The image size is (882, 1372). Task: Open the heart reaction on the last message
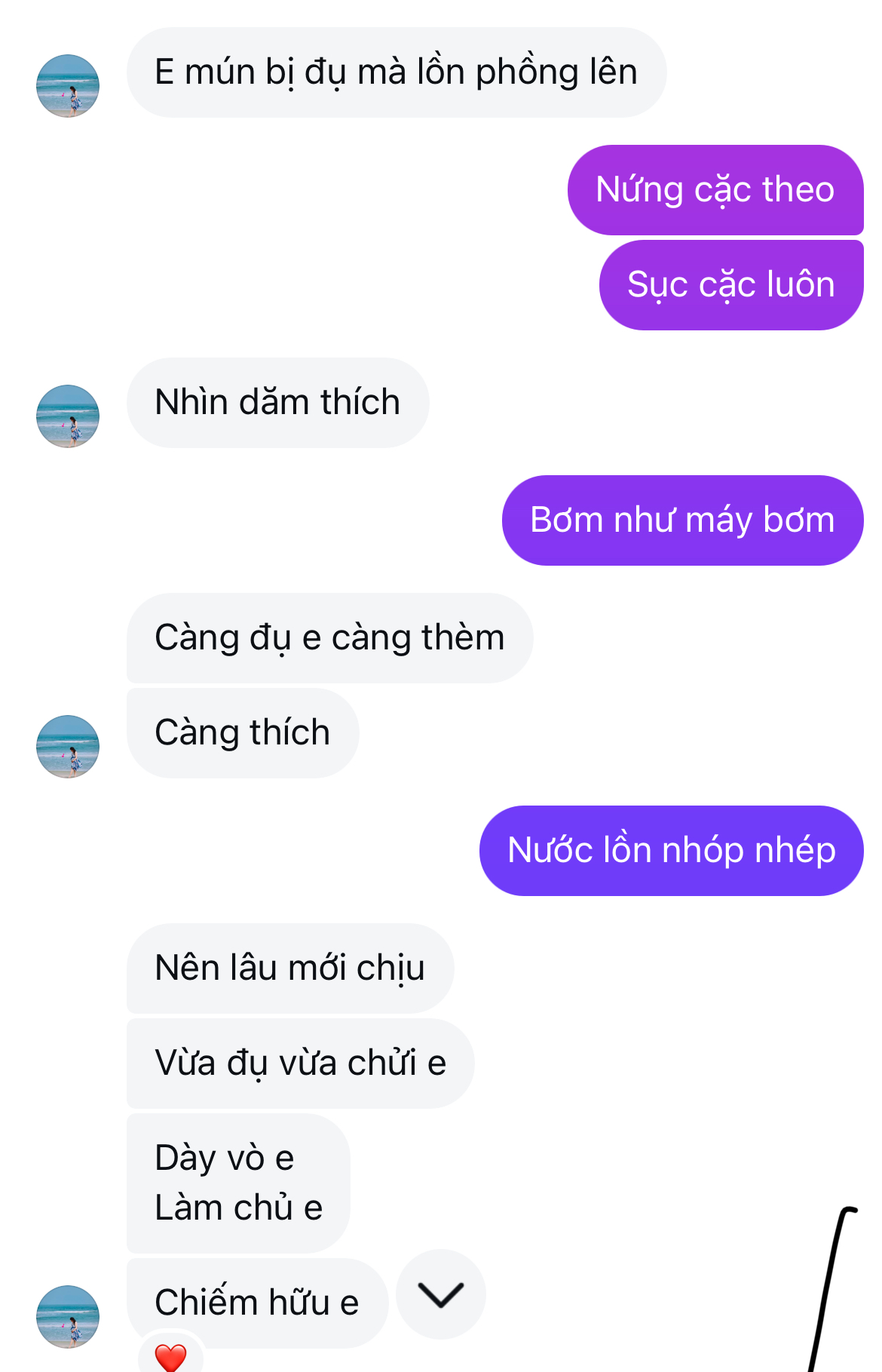(x=170, y=1355)
